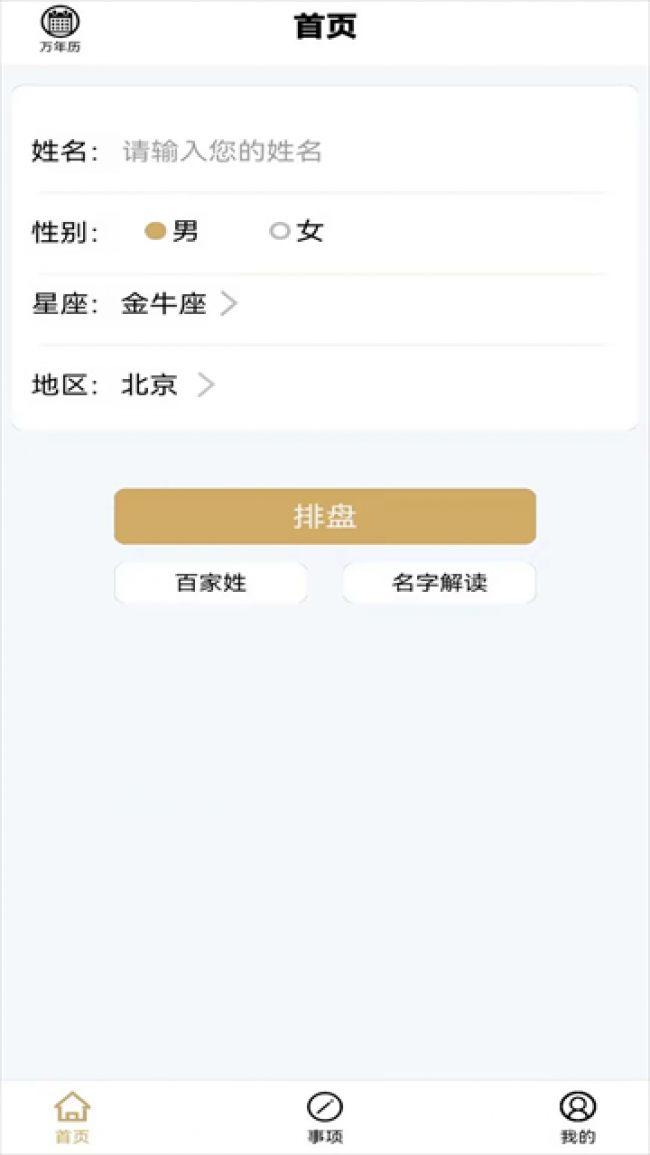Open the 万年历 calendar icon
Image resolution: width=650 pixels, height=1155 pixels.
coord(60,28)
